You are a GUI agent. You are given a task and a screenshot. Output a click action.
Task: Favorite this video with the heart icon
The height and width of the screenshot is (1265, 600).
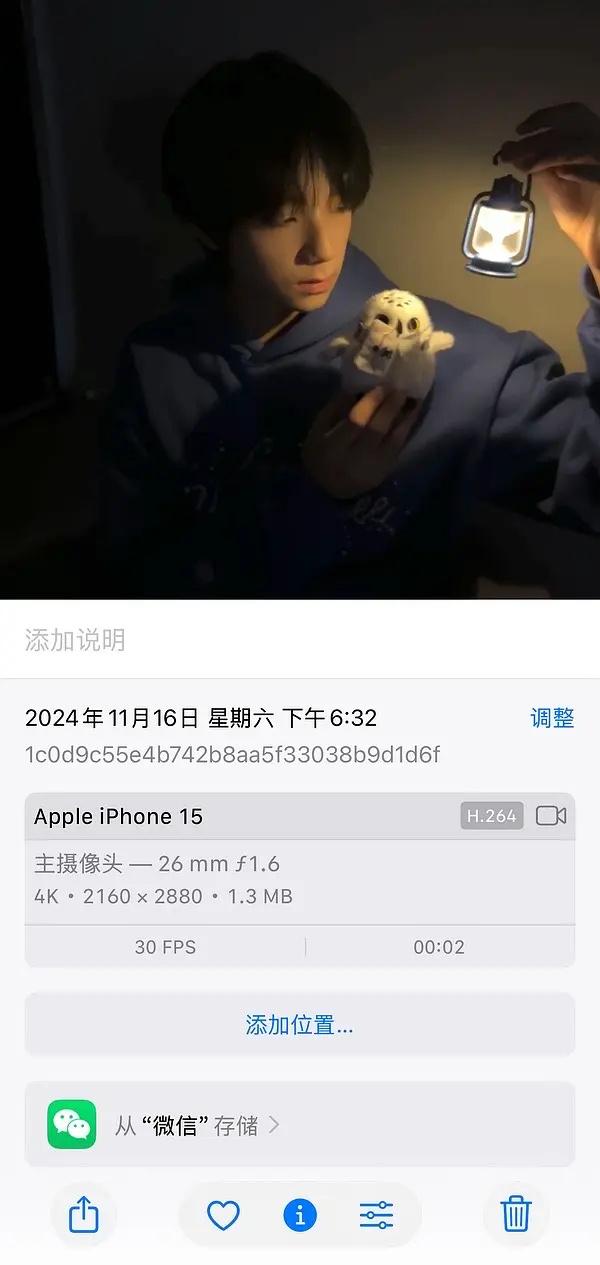click(x=223, y=1215)
